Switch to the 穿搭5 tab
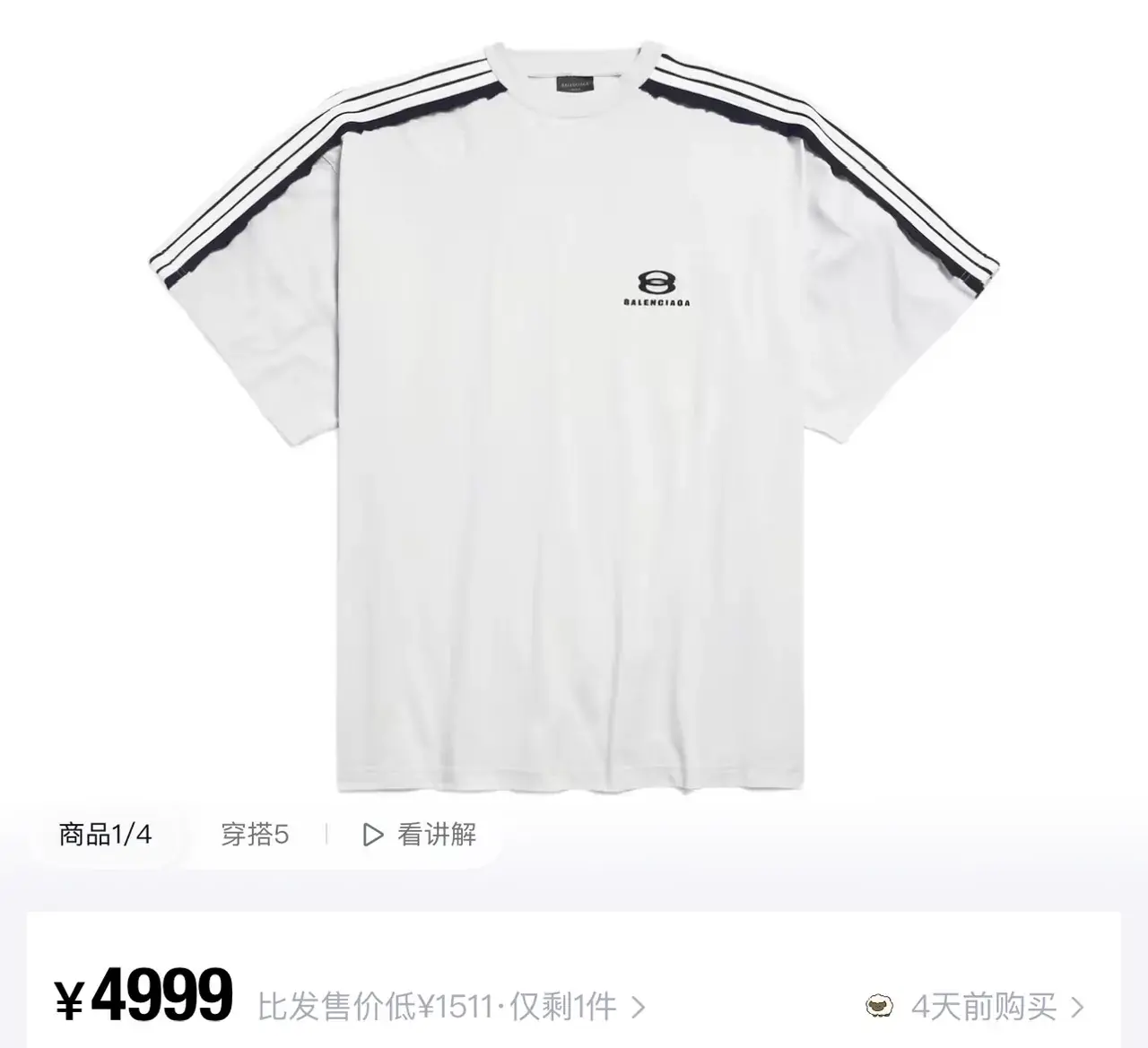The width and height of the screenshot is (1148, 1048). pos(255,835)
